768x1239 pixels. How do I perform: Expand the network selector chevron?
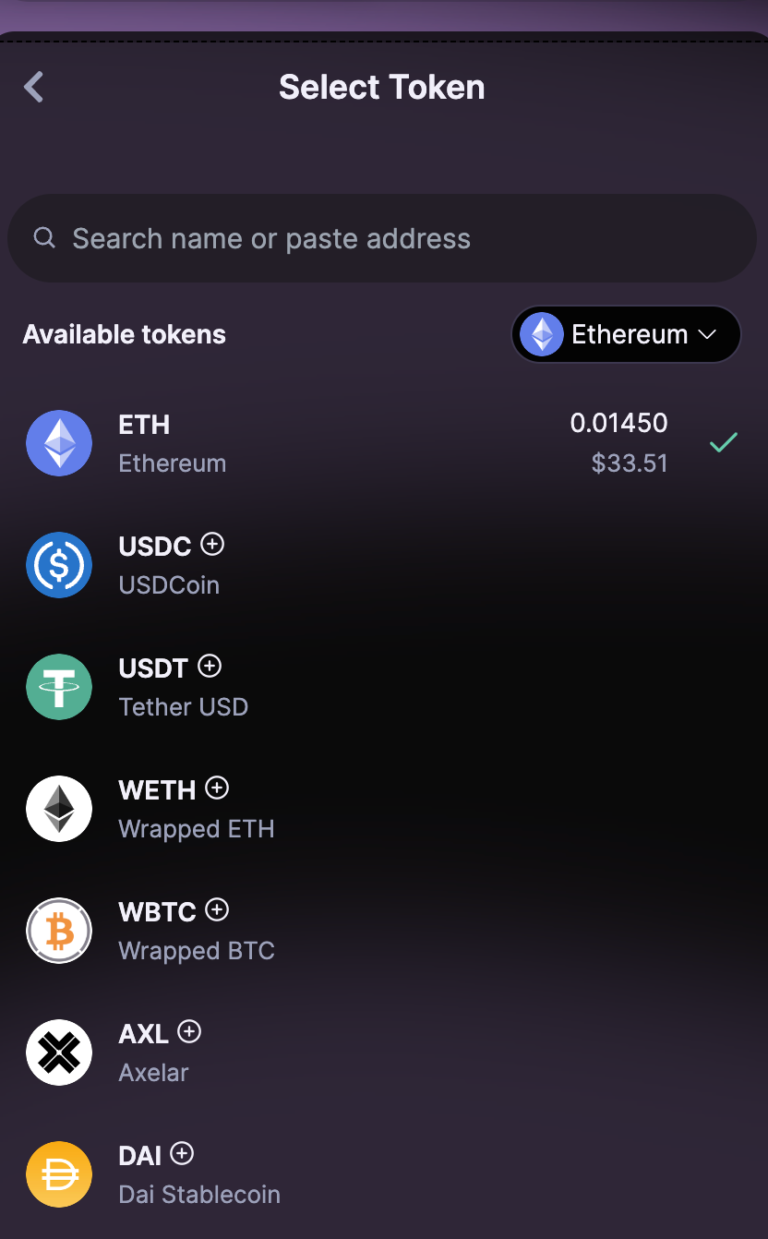706,334
